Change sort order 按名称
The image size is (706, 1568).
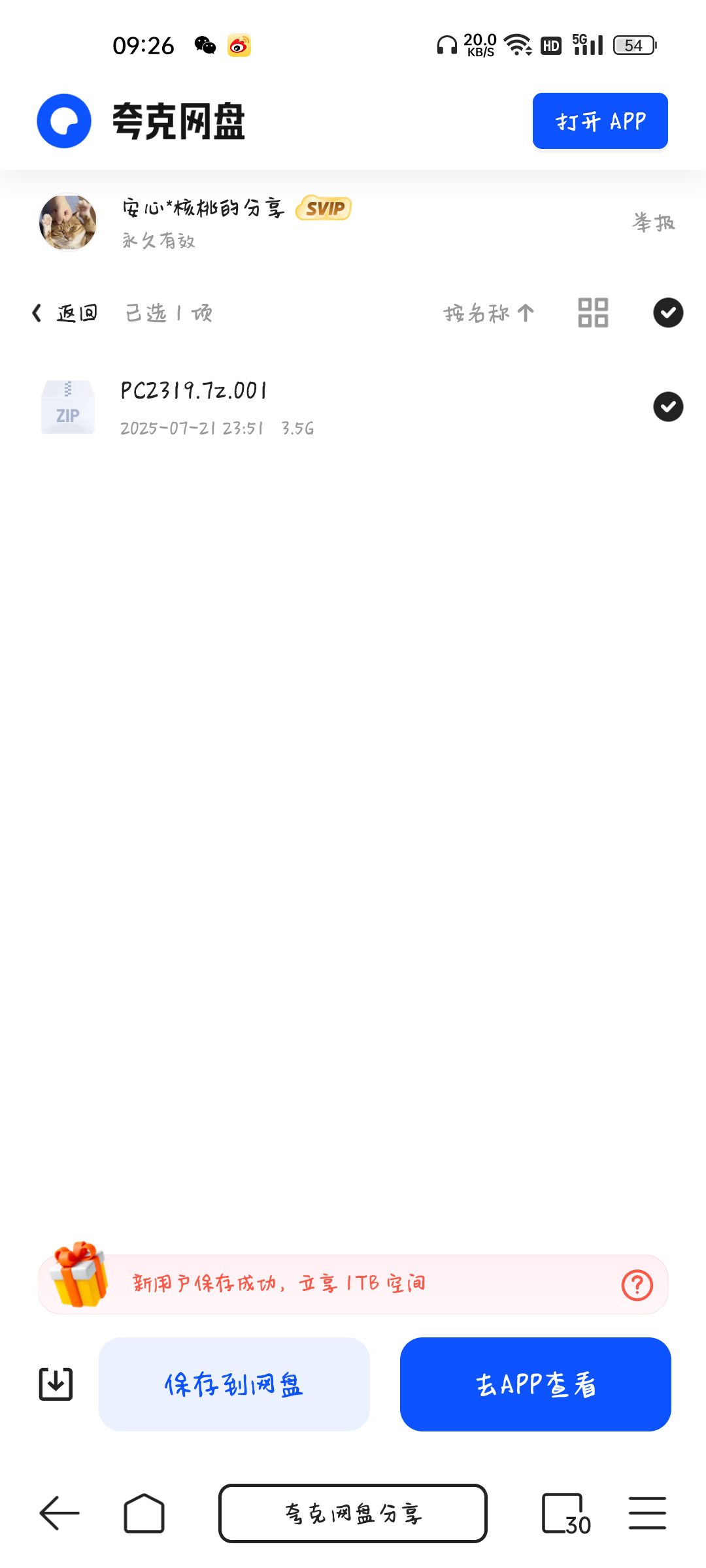pyautogui.click(x=488, y=314)
